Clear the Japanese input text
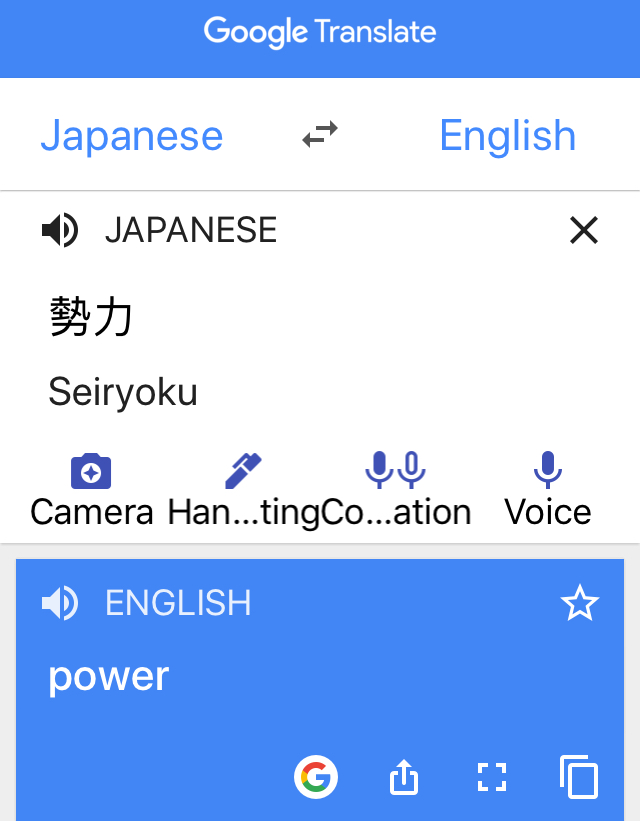Screen dimensions: 640x821 point(583,231)
